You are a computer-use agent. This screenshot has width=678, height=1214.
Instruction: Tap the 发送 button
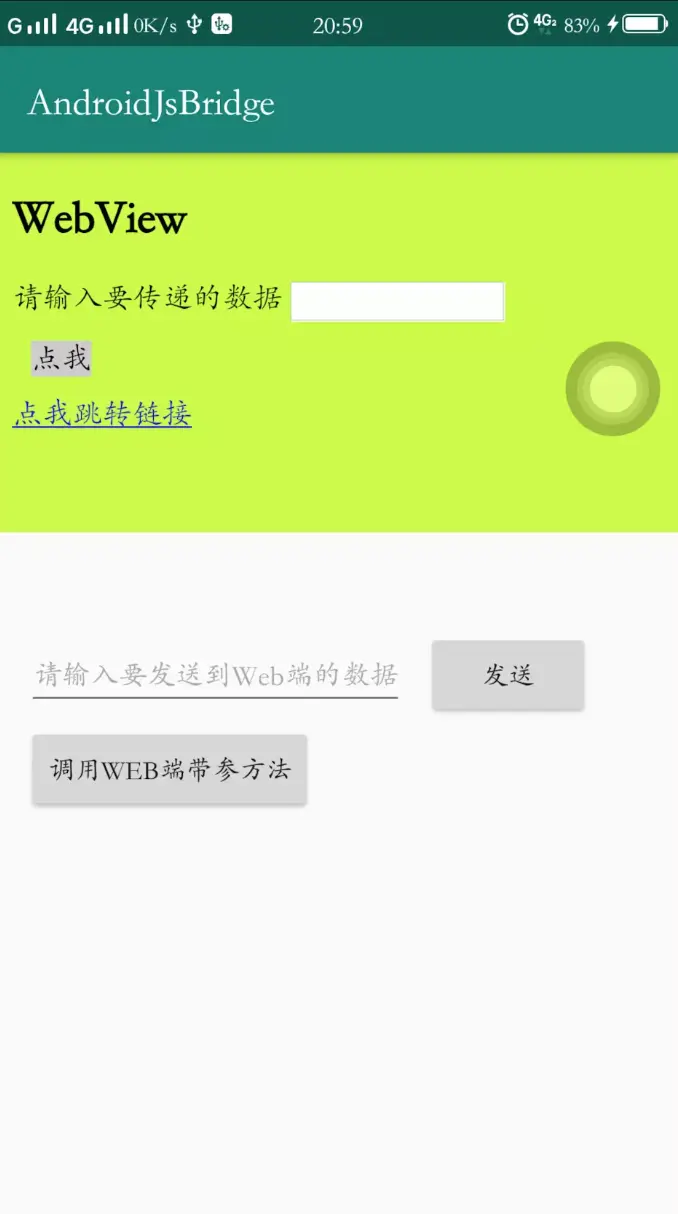coord(508,675)
